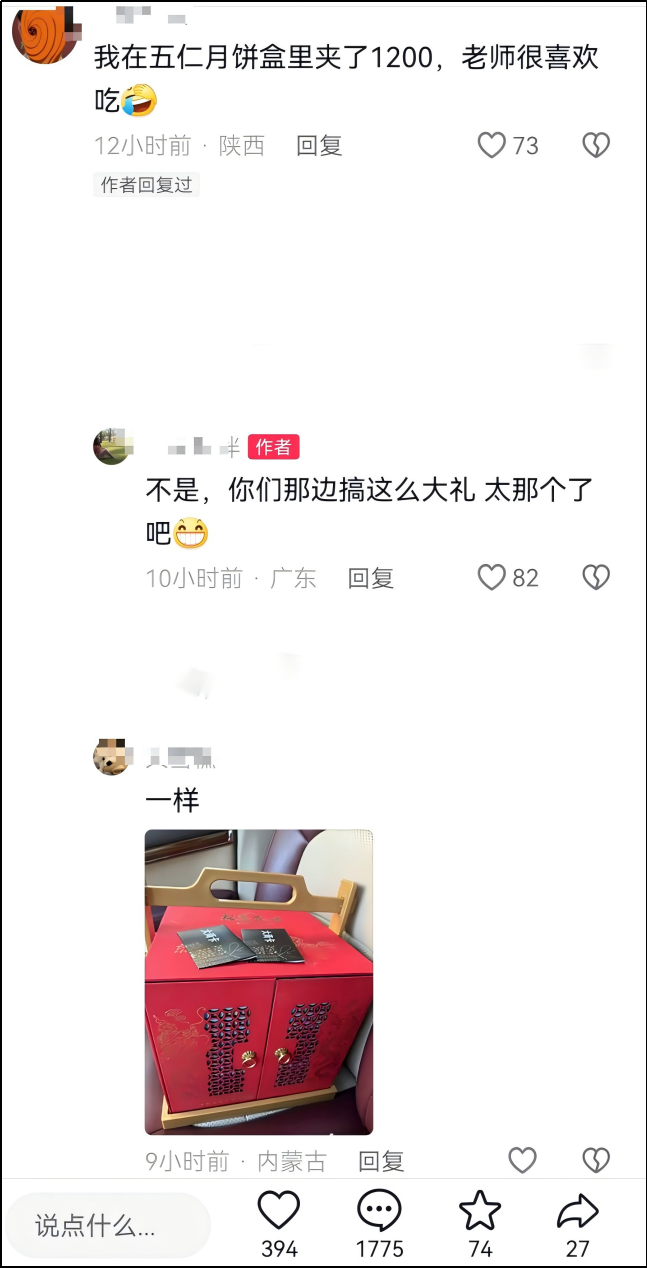The image size is (647, 1268).
Task: Like the author's reply from 广东
Action: click(491, 577)
